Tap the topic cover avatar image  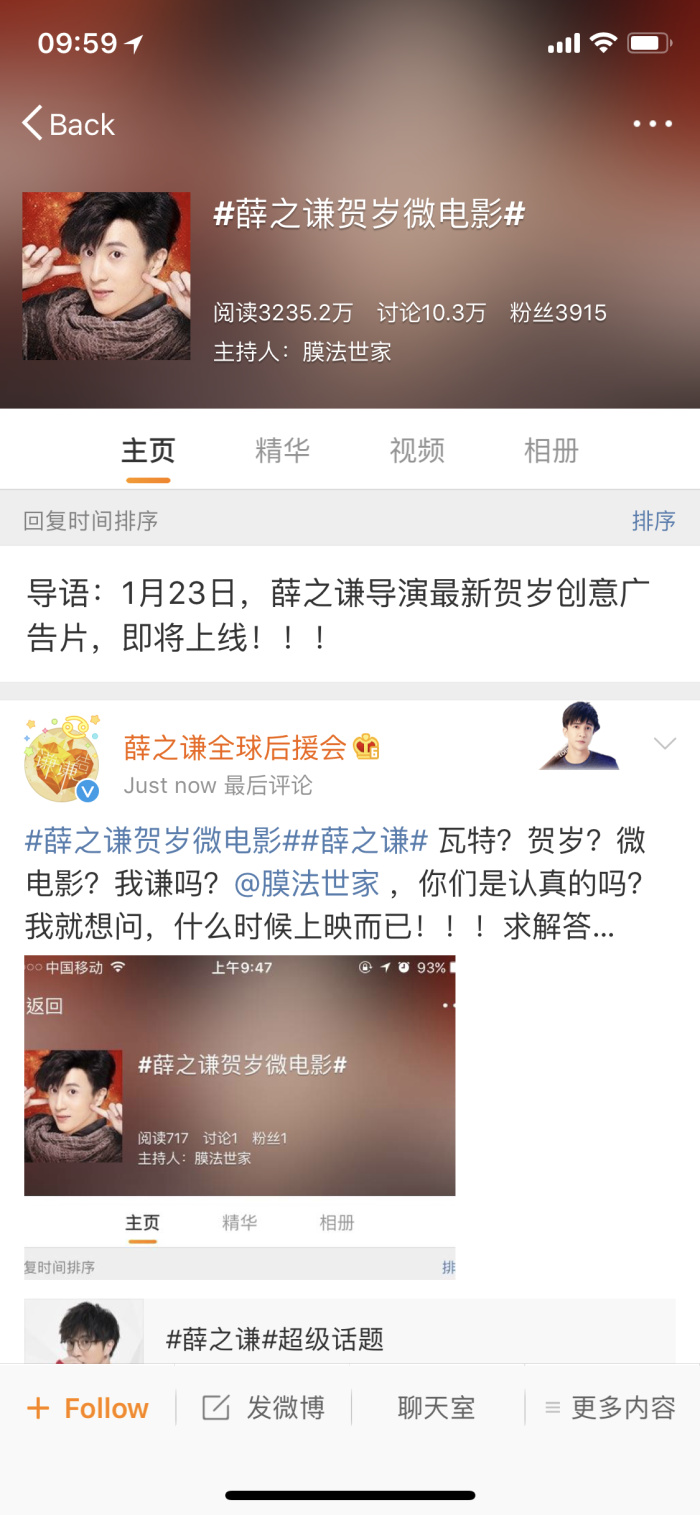click(x=106, y=276)
